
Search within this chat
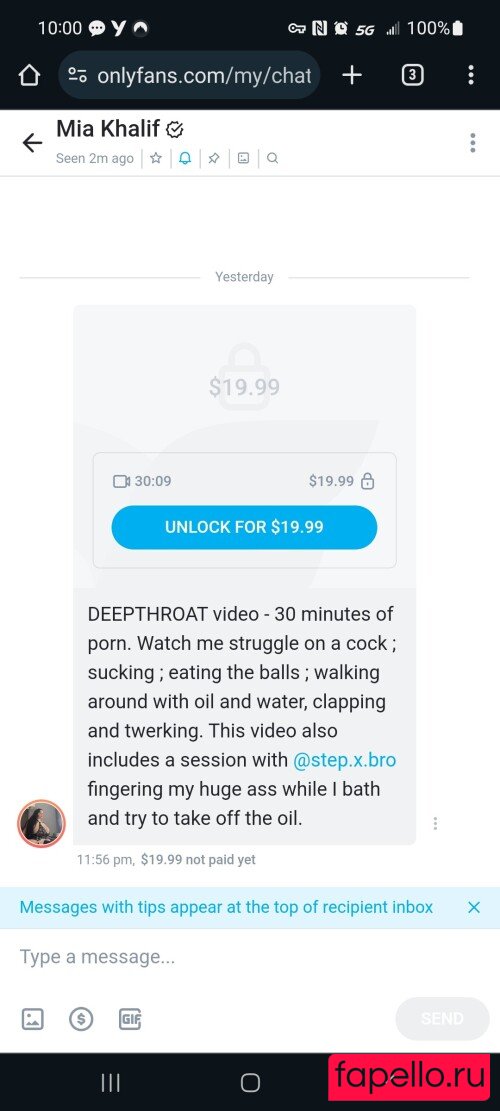273,158
